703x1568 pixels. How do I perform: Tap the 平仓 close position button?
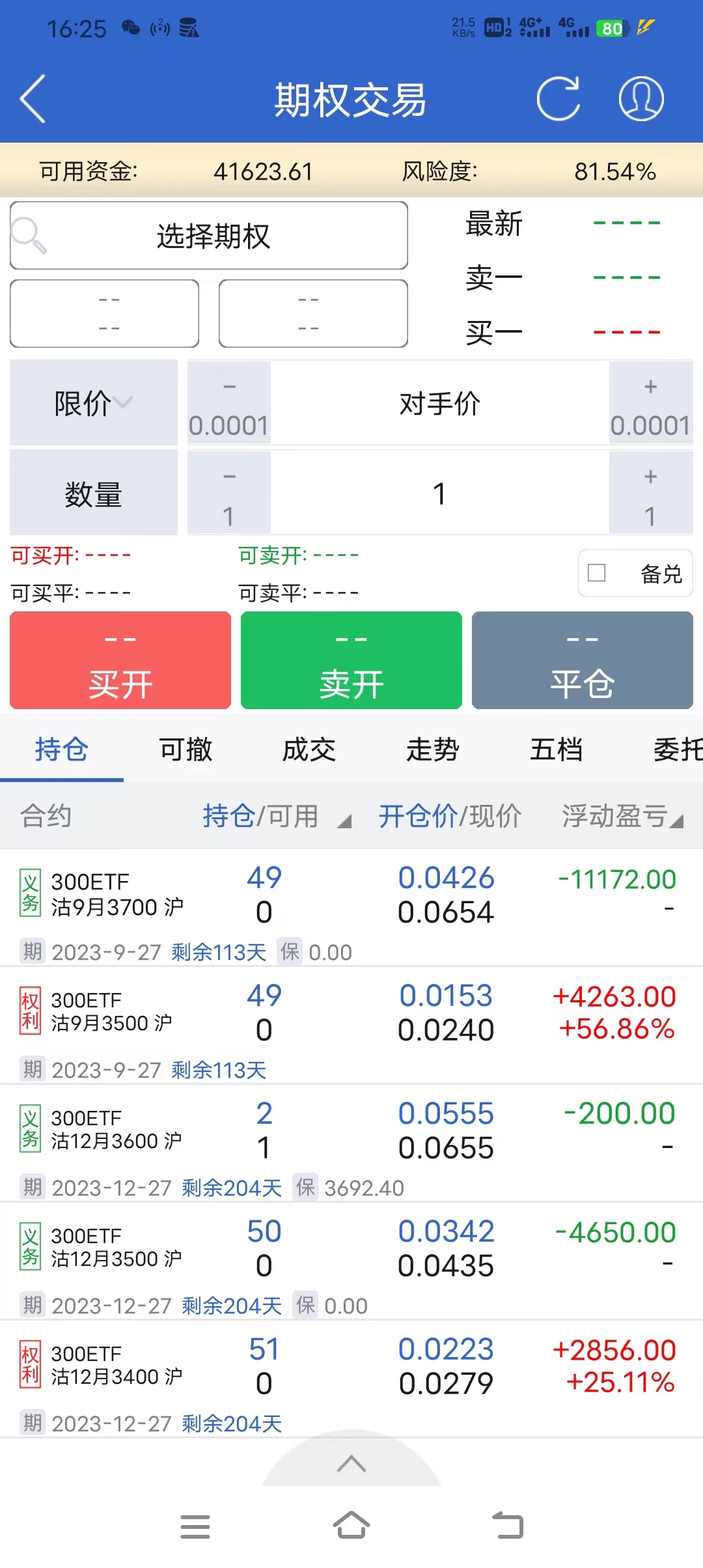tap(582, 660)
